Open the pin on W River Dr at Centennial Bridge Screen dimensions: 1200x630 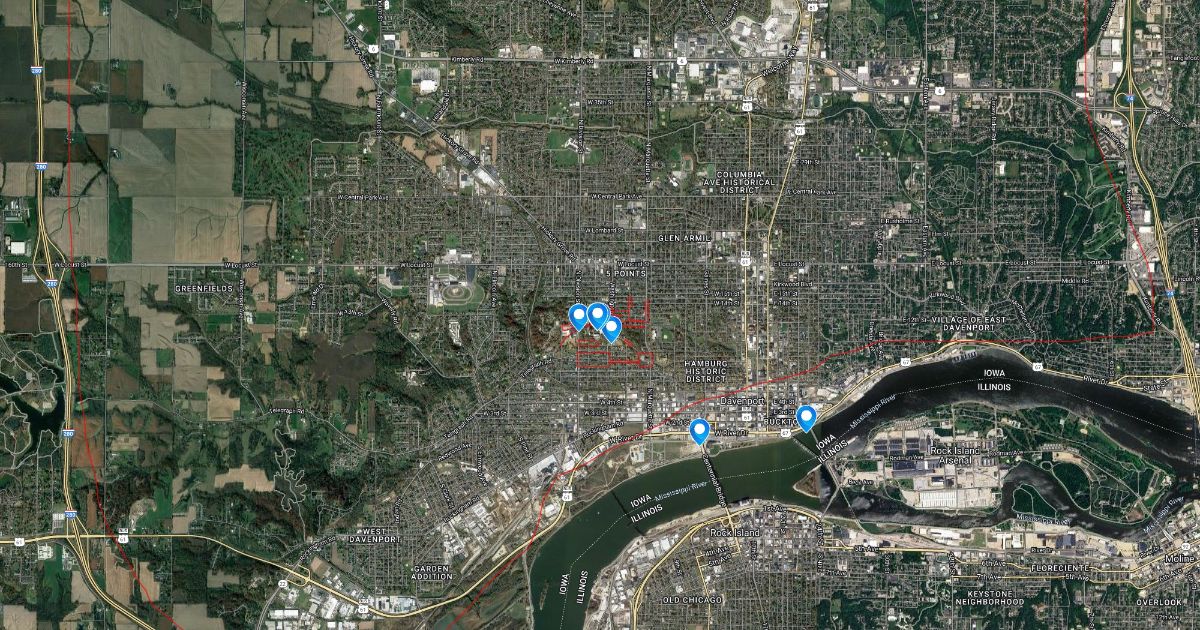(700, 430)
